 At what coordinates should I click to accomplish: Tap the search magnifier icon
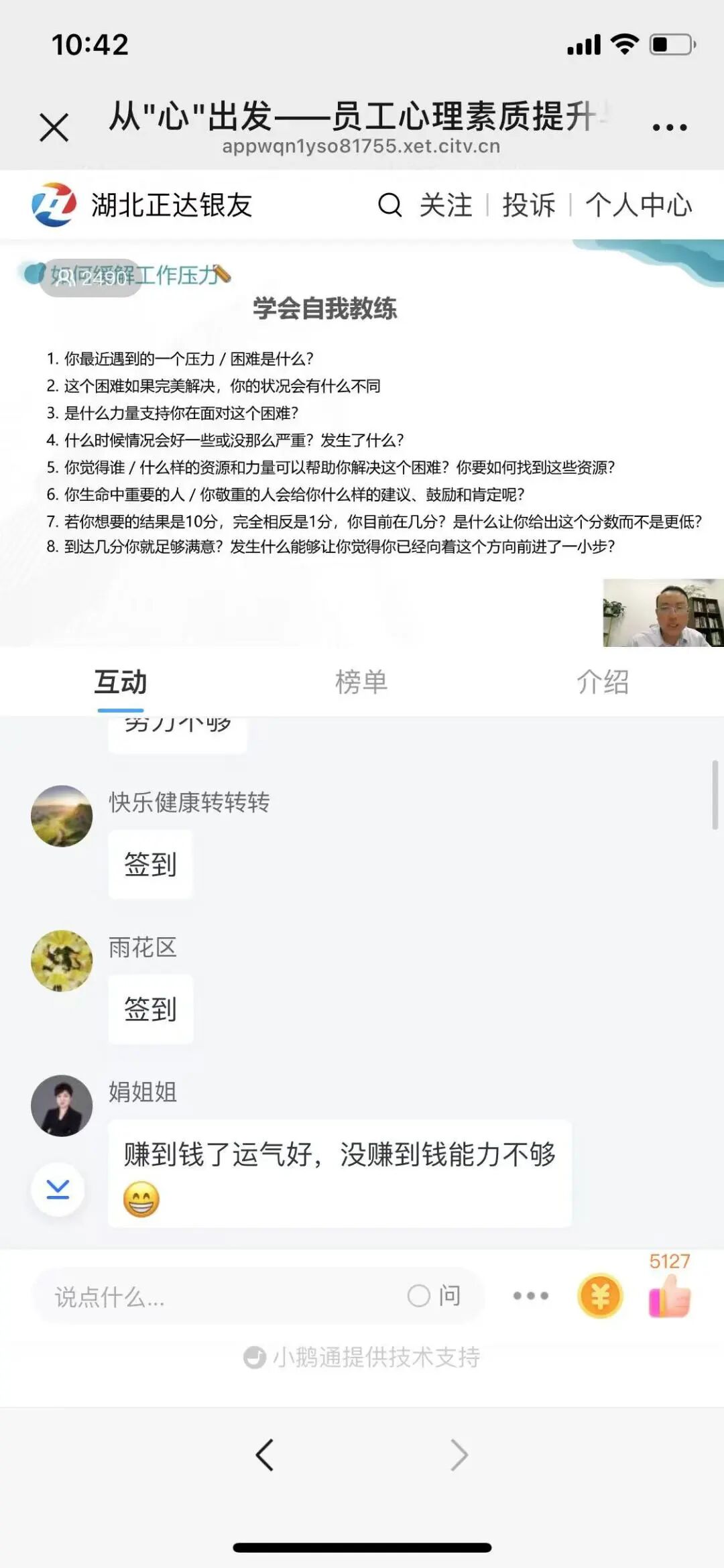(389, 205)
